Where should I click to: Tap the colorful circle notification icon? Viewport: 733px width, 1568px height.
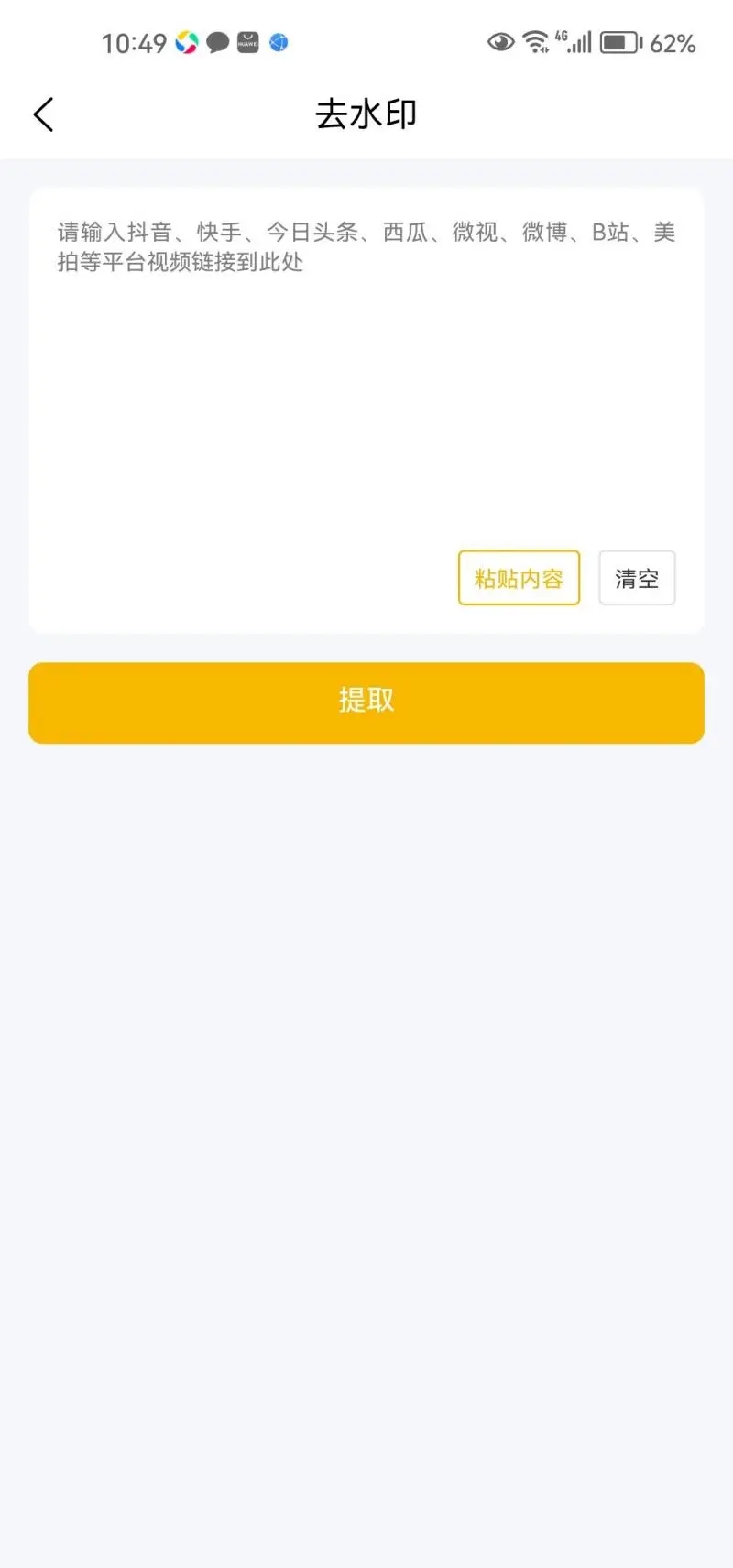point(186,41)
